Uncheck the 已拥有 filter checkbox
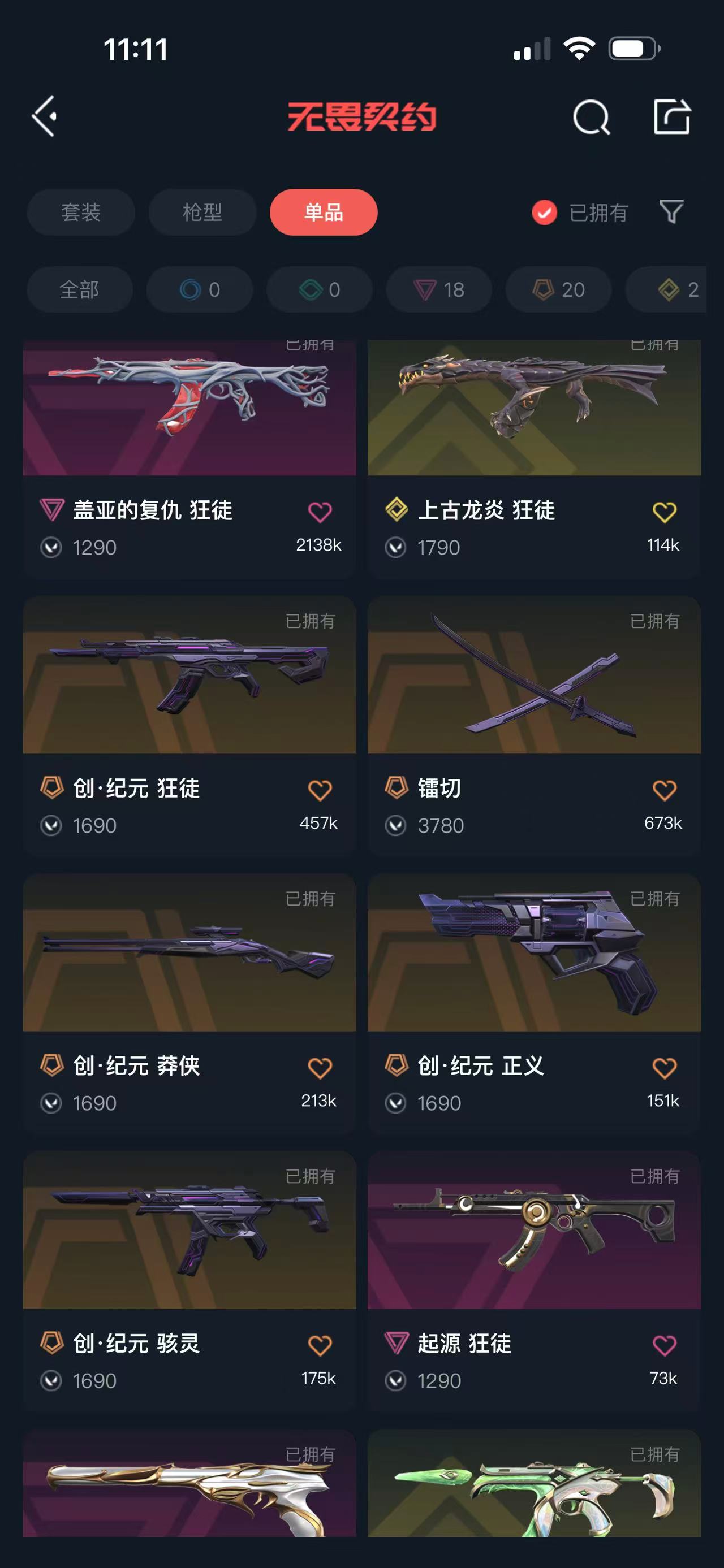 tap(544, 213)
